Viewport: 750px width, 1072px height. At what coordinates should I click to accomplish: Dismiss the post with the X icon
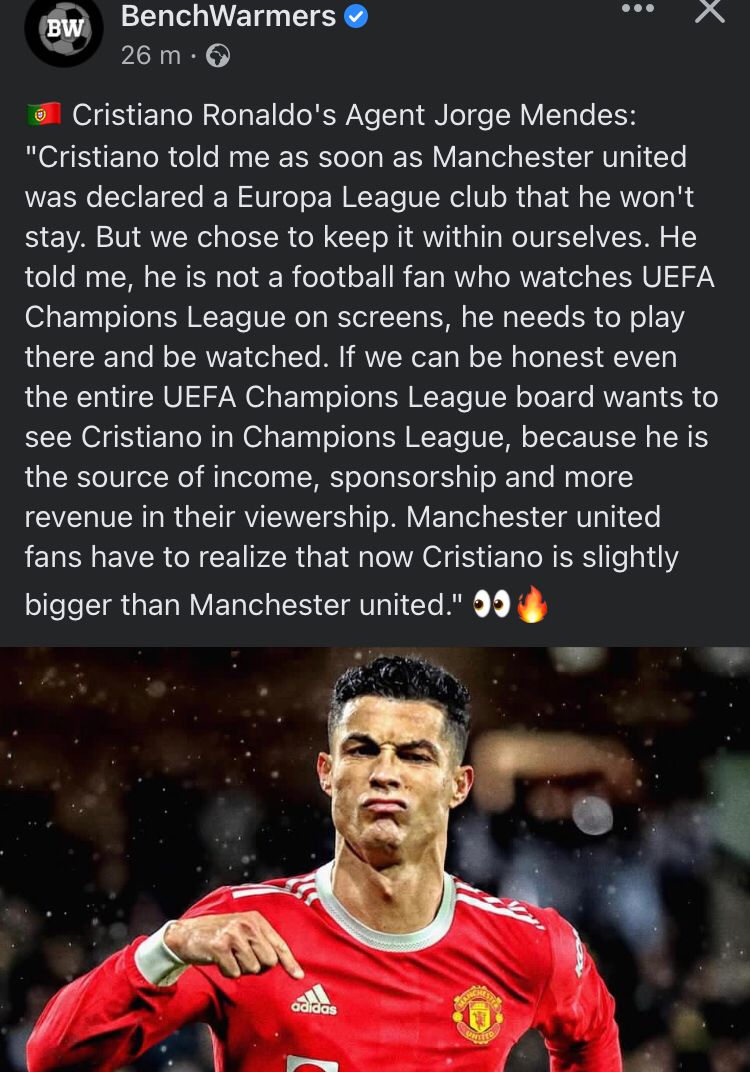[x=709, y=10]
